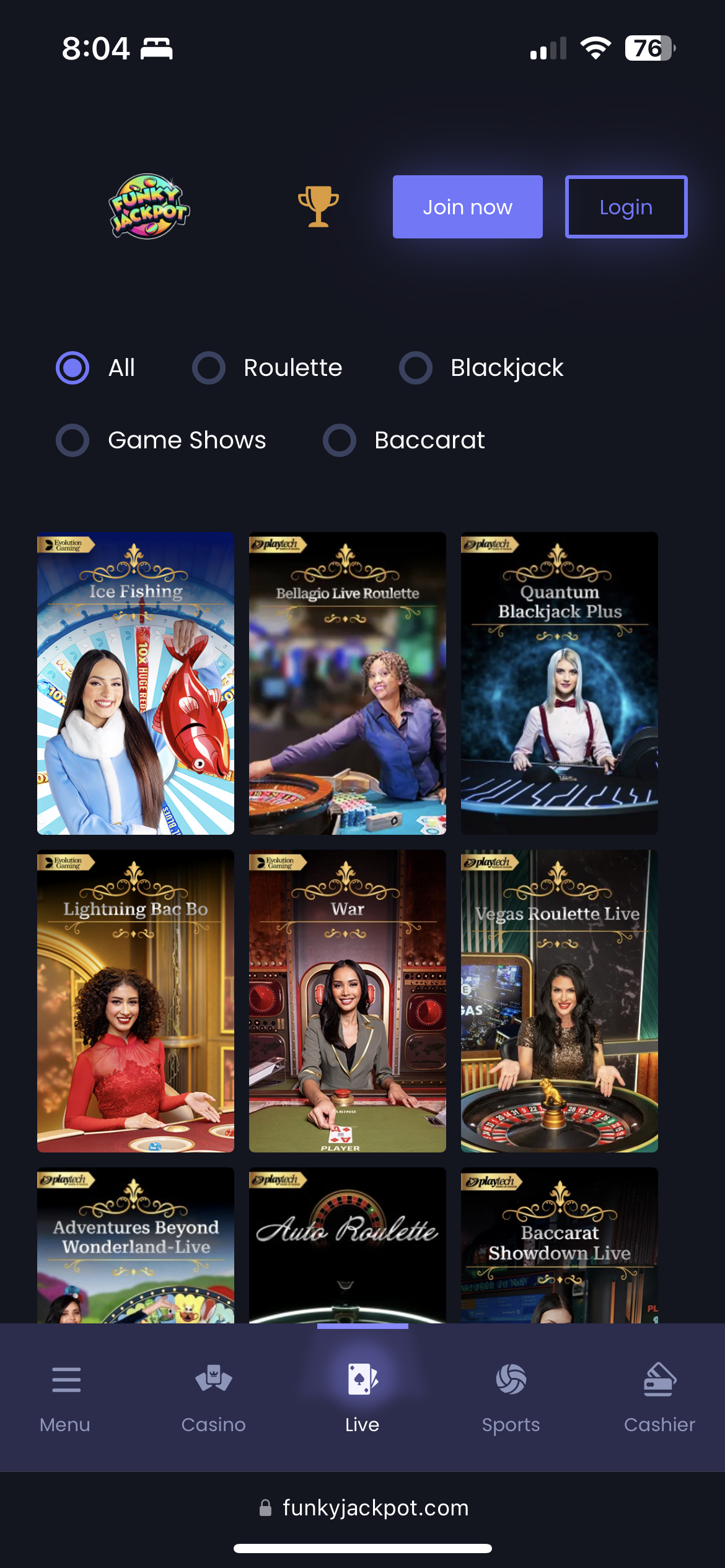The height and width of the screenshot is (1568, 725).
Task: Select the Roulette filter
Action: (209, 368)
